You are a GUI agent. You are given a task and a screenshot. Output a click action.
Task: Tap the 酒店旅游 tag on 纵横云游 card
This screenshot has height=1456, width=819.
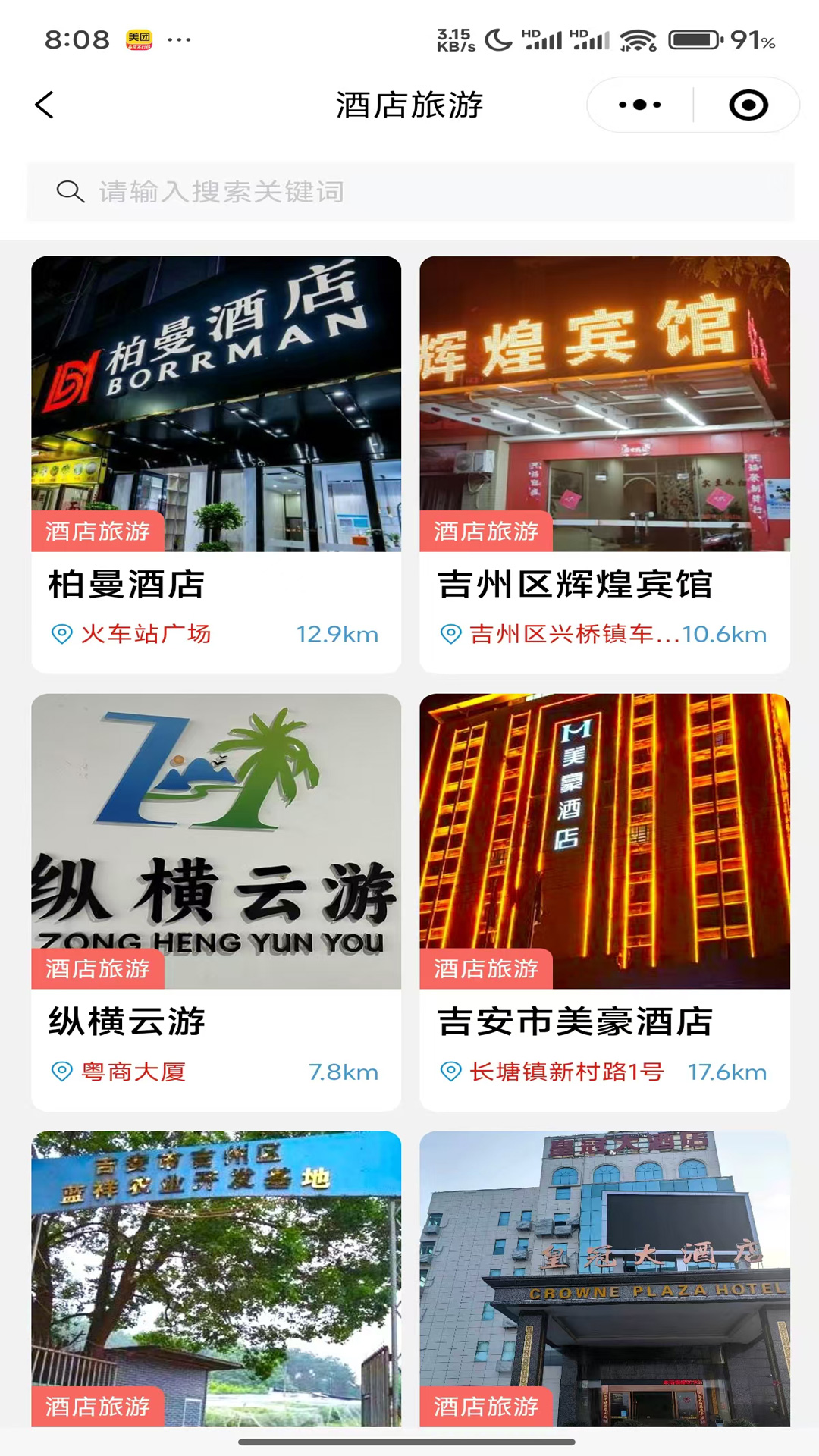(x=97, y=968)
